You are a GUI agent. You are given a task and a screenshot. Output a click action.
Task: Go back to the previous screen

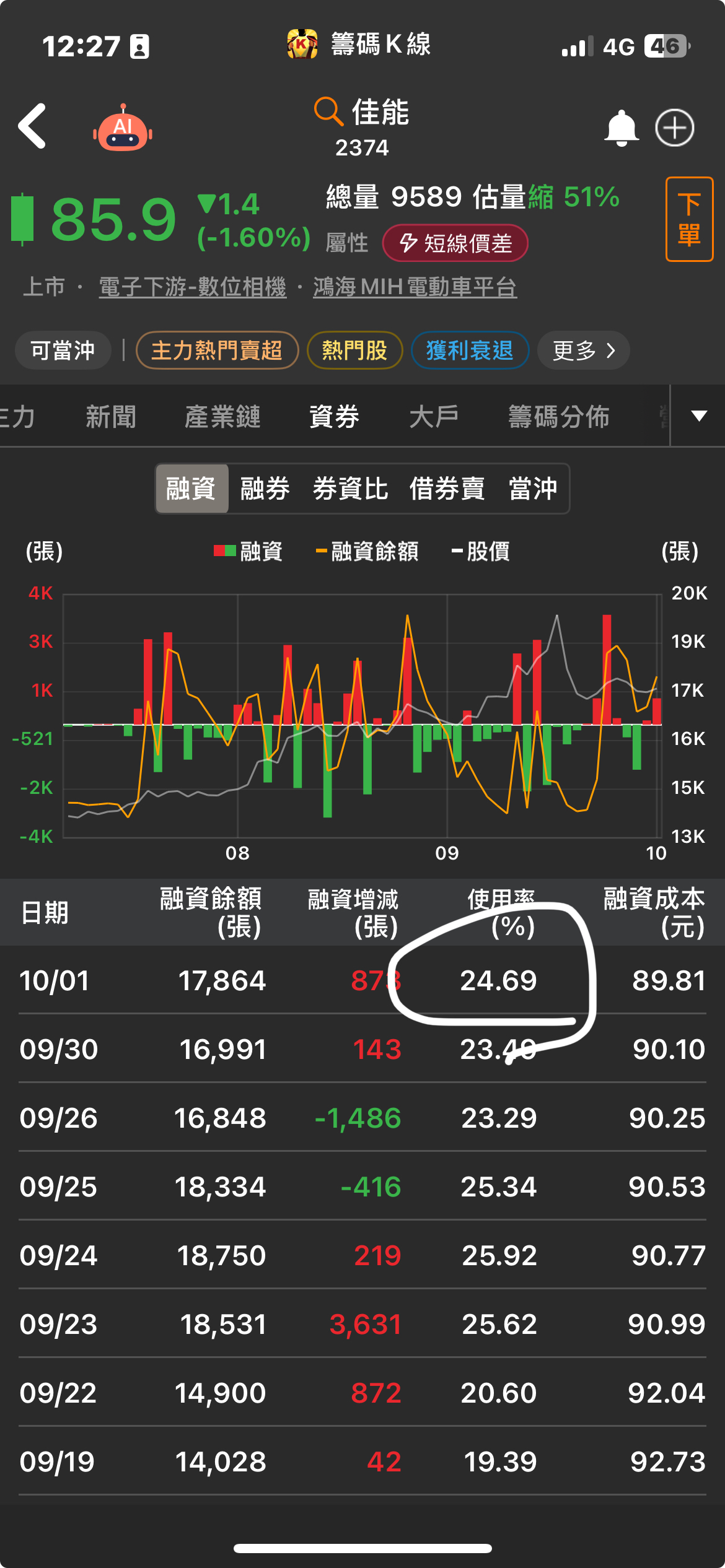33,126
